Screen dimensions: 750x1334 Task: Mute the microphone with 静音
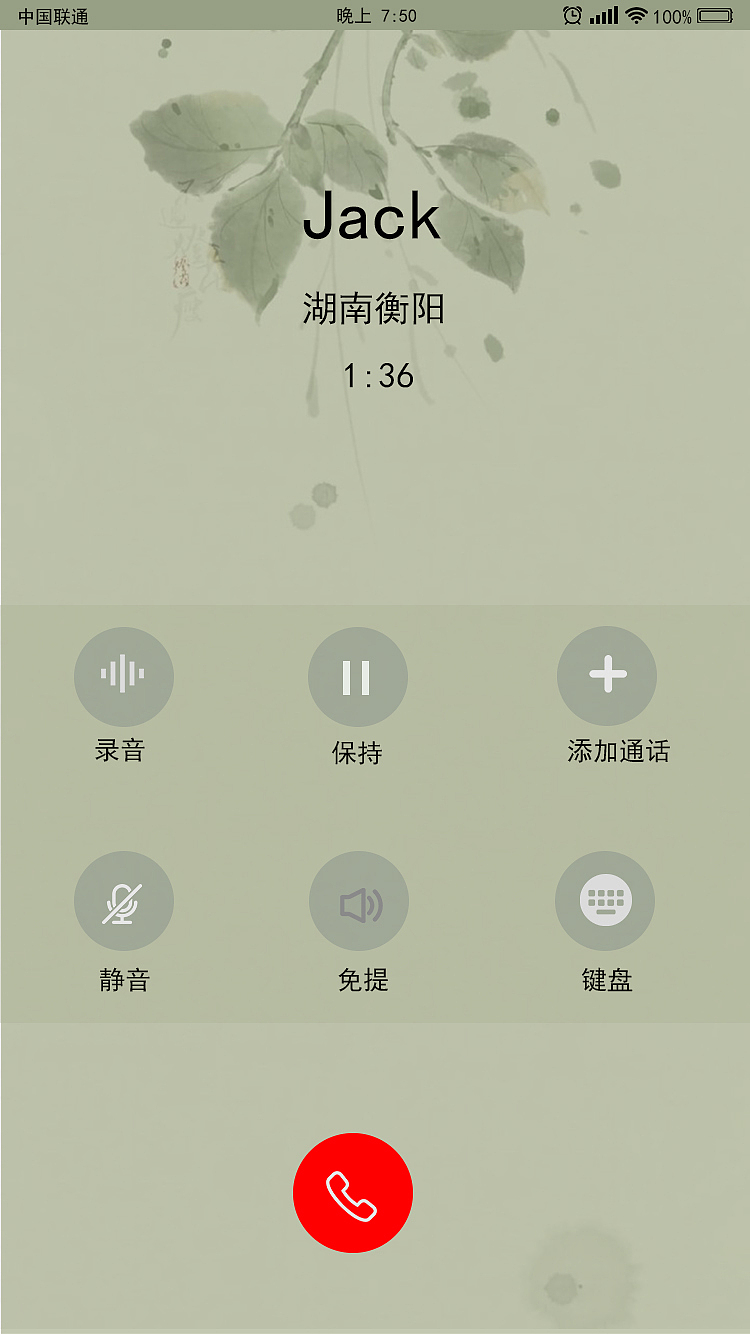[x=124, y=901]
